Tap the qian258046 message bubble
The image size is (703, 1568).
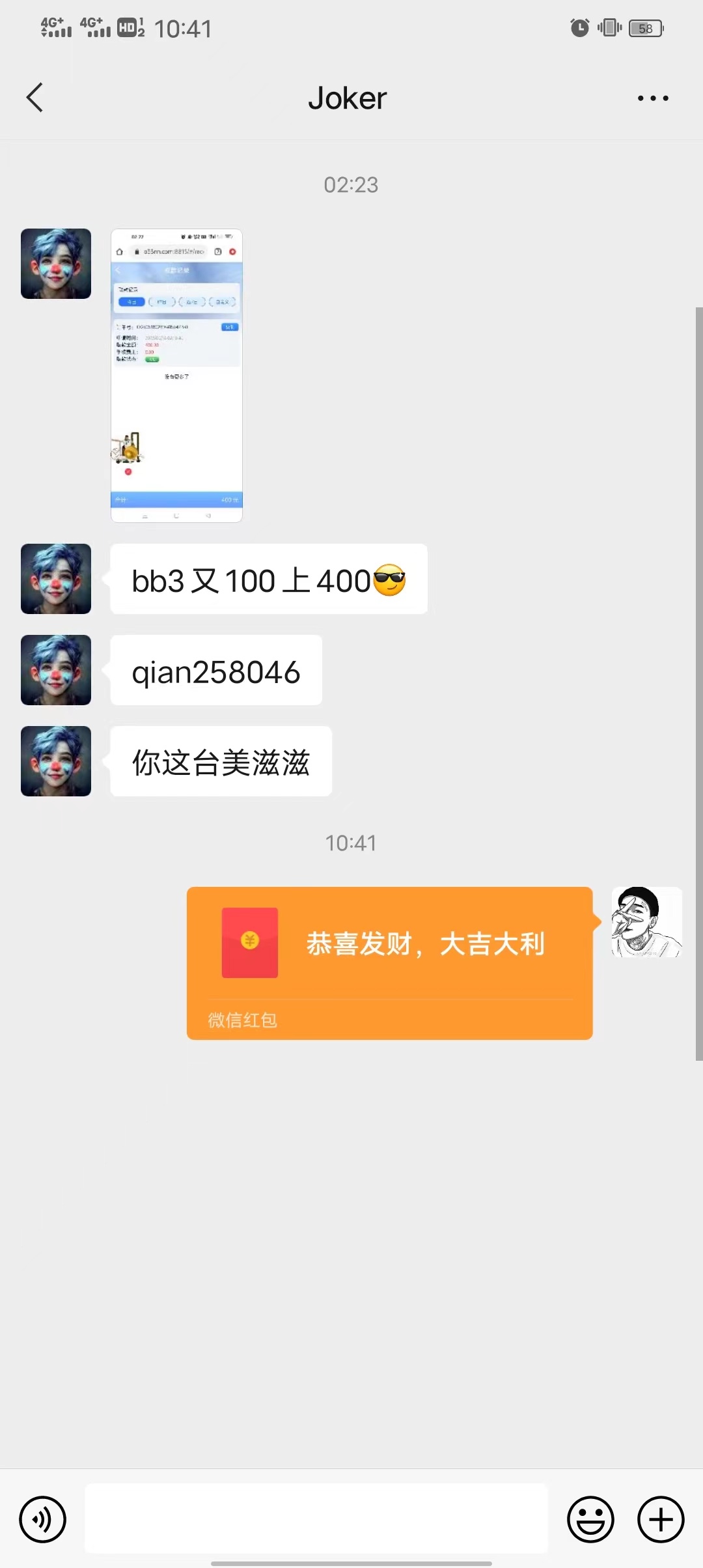tap(215, 670)
